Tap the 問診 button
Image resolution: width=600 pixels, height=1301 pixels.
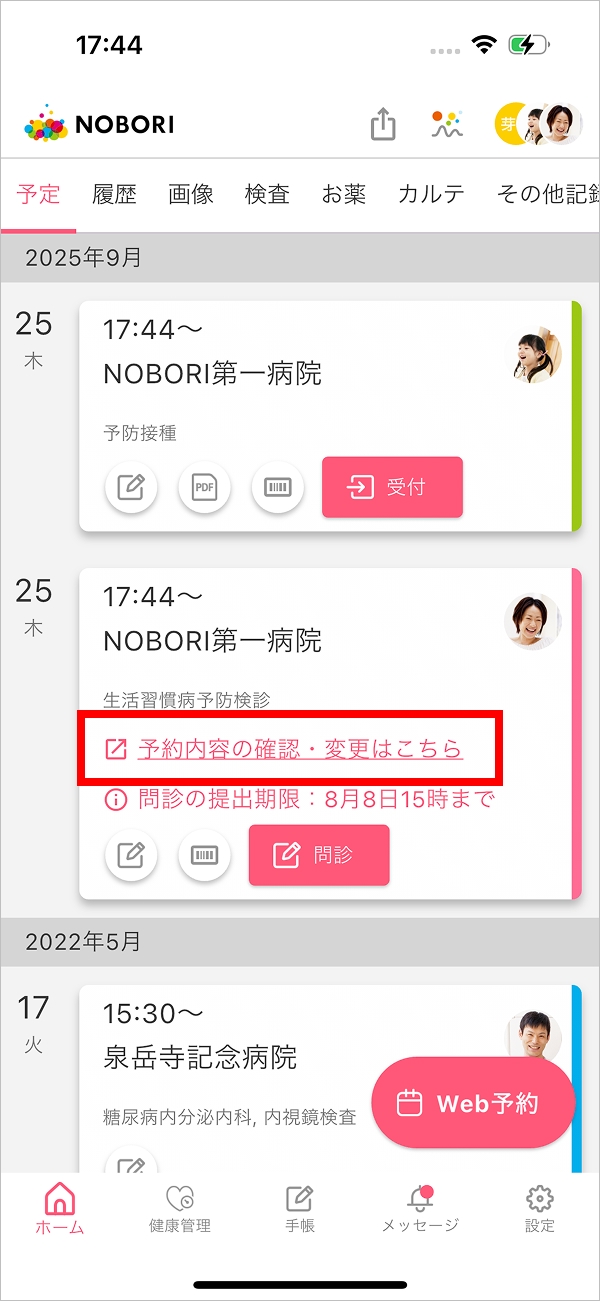tap(319, 855)
